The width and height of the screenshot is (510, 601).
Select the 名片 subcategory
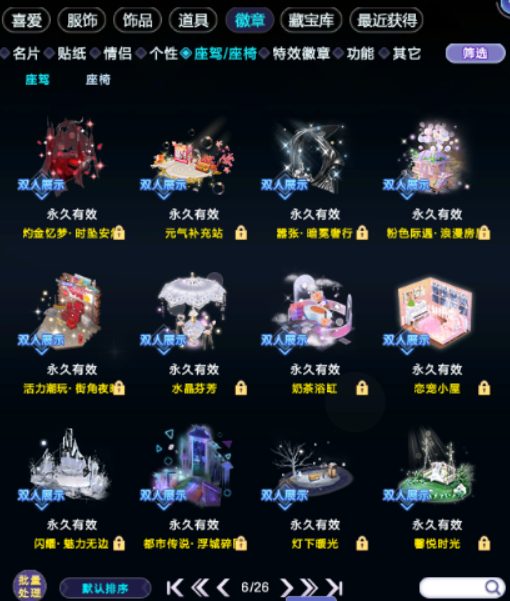pos(26,54)
